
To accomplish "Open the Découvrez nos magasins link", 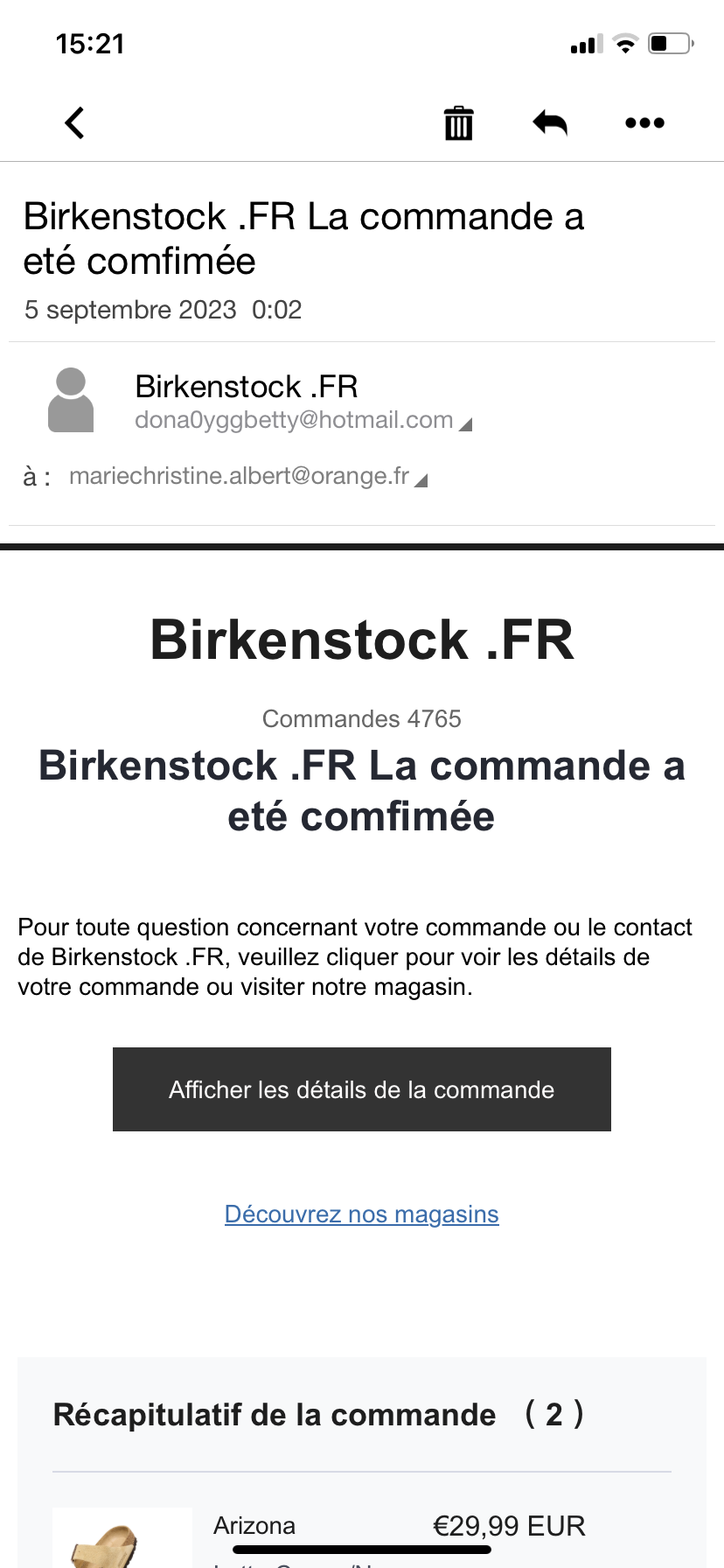I will point(361,1214).
